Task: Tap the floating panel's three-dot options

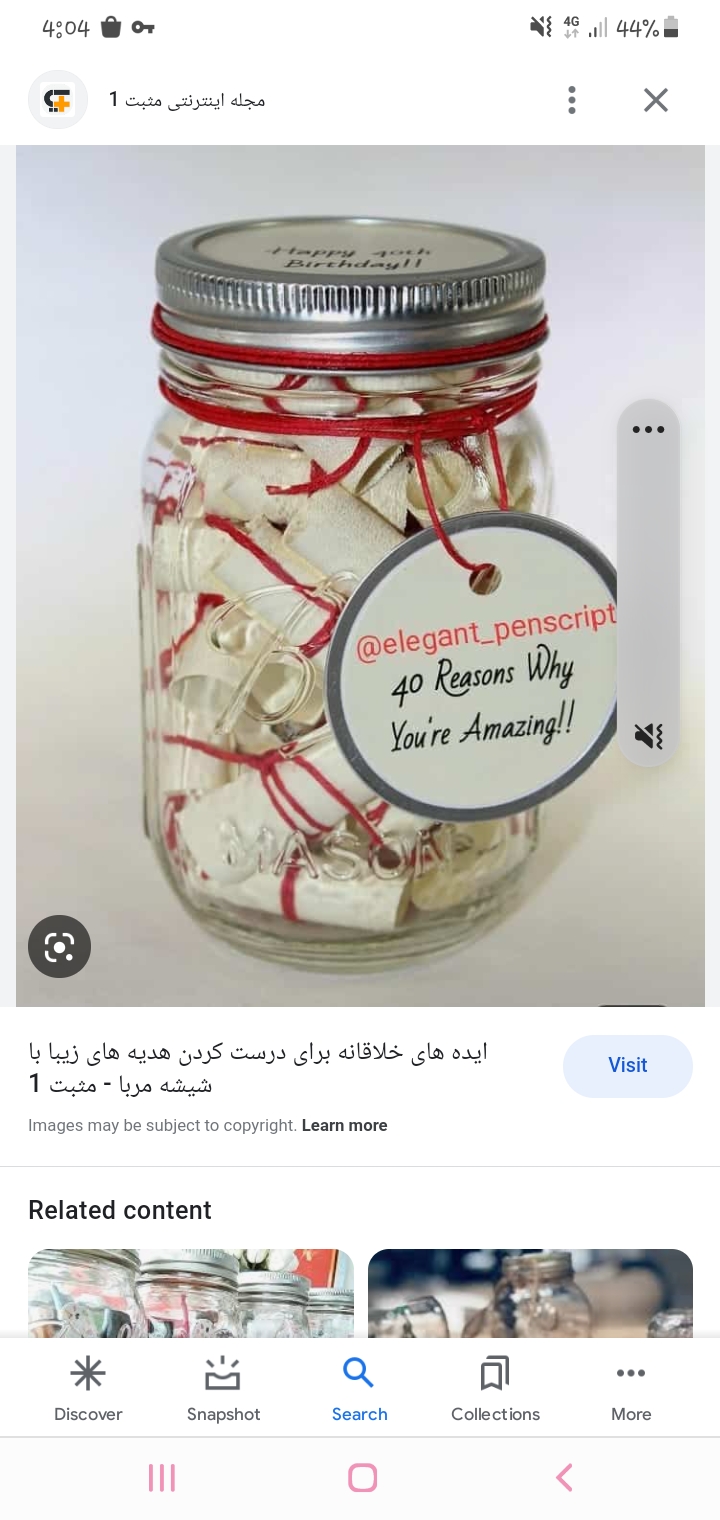Action: (x=648, y=430)
